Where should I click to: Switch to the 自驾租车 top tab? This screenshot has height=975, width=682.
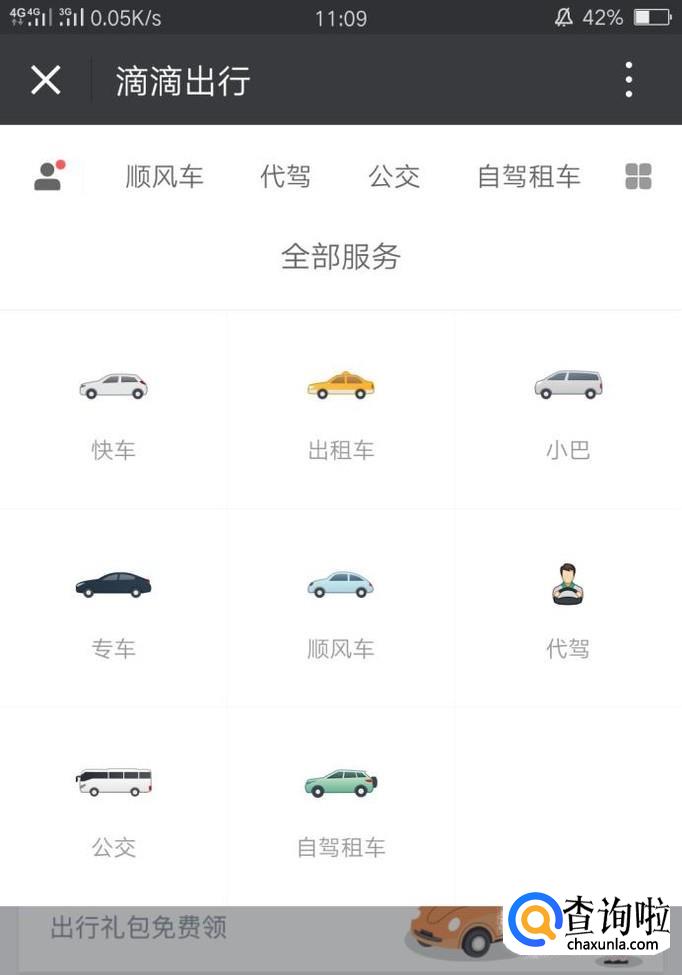(x=529, y=177)
